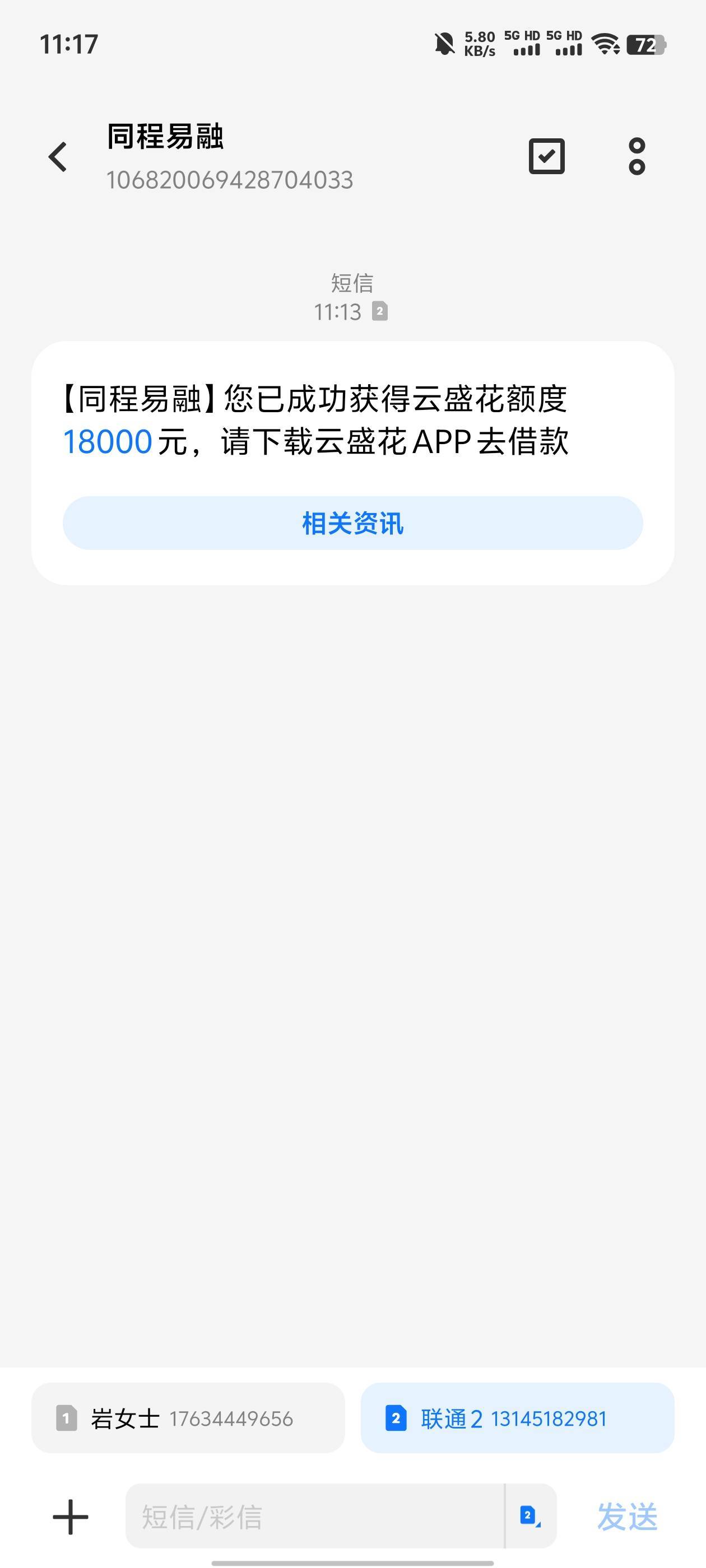Open the 相关资讯 button
This screenshot has height=1568, width=706.
pyautogui.click(x=352, y=523)
